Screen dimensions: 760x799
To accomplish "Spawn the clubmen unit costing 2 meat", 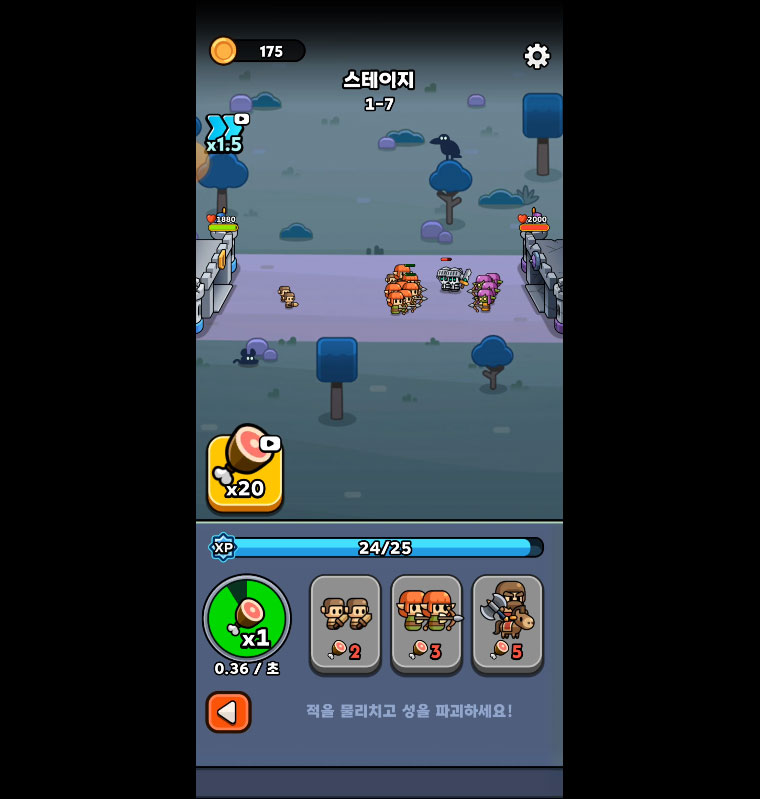I will click(x=345, y=622).
